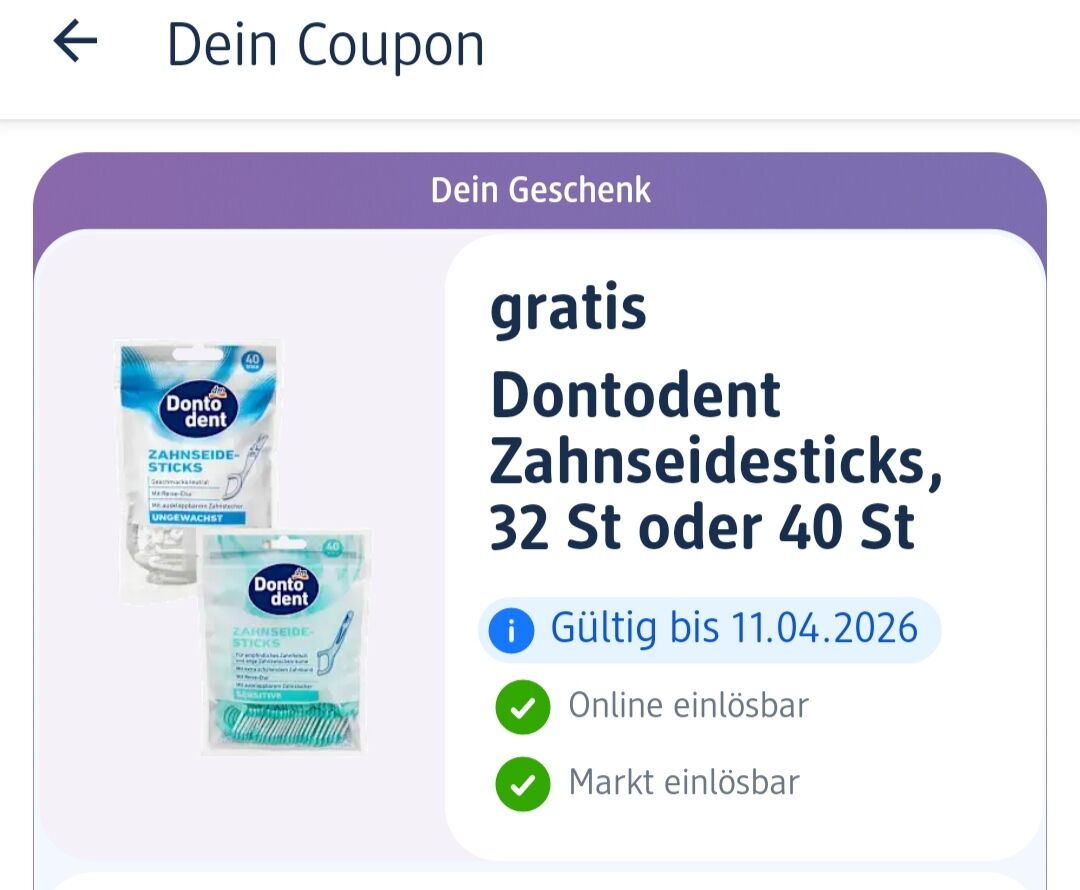Tap the Gültig bis 11.04.2026 info chip

pyautogui.click(x=709, y=630)
